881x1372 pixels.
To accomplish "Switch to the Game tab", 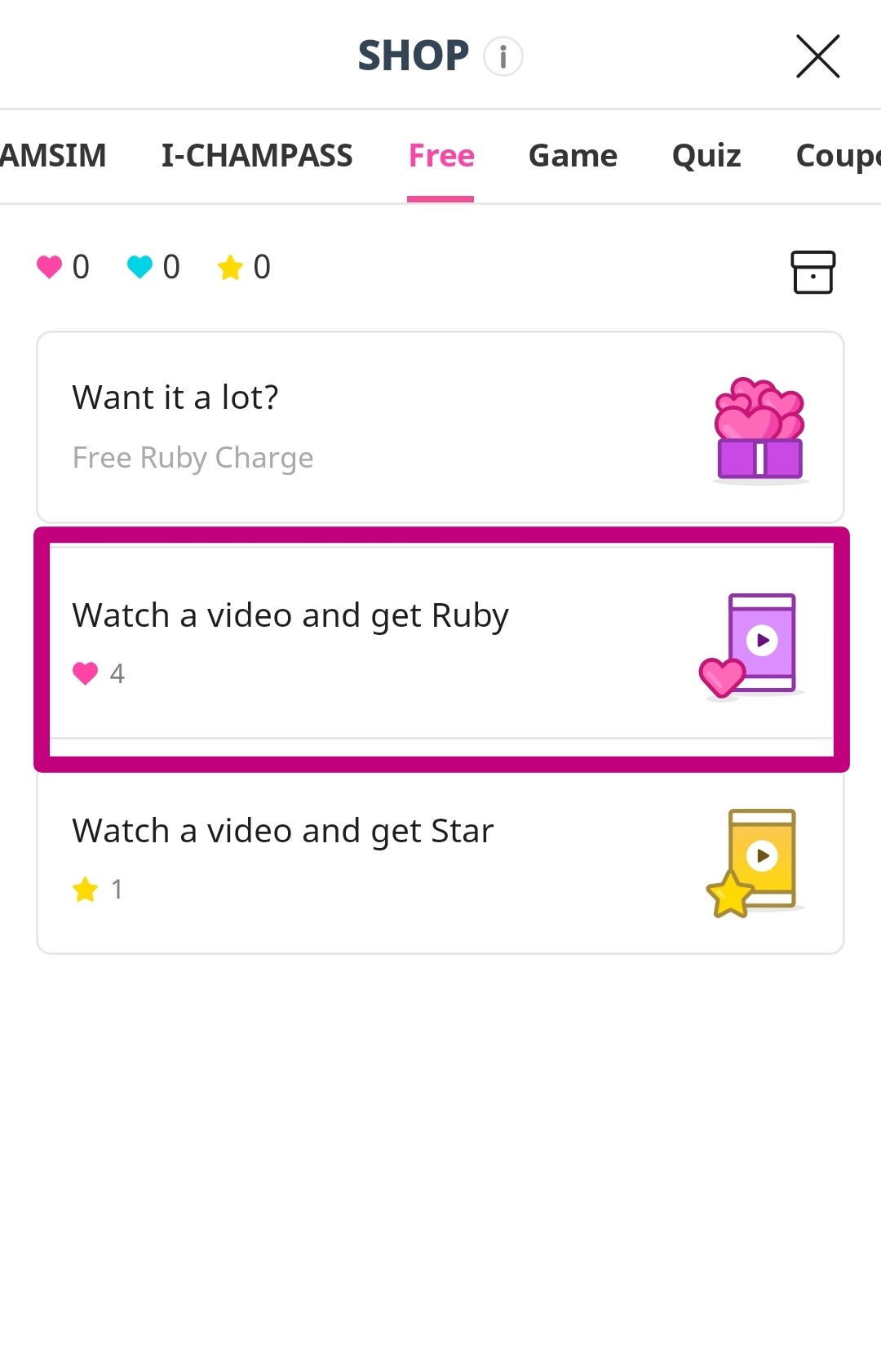I will click(573, 155).
